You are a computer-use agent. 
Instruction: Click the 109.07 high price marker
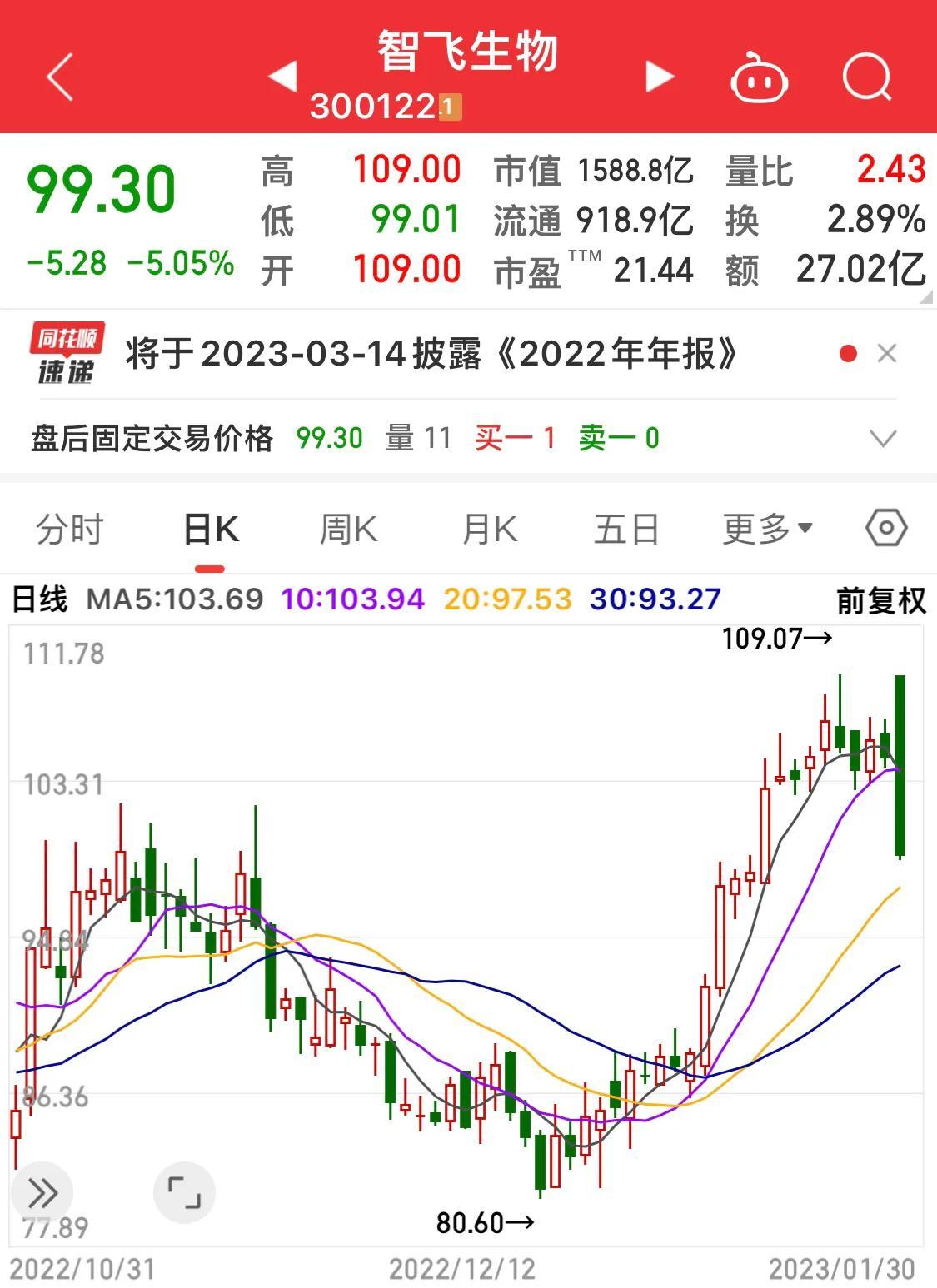pyautogui.click(x=775, y=639)
